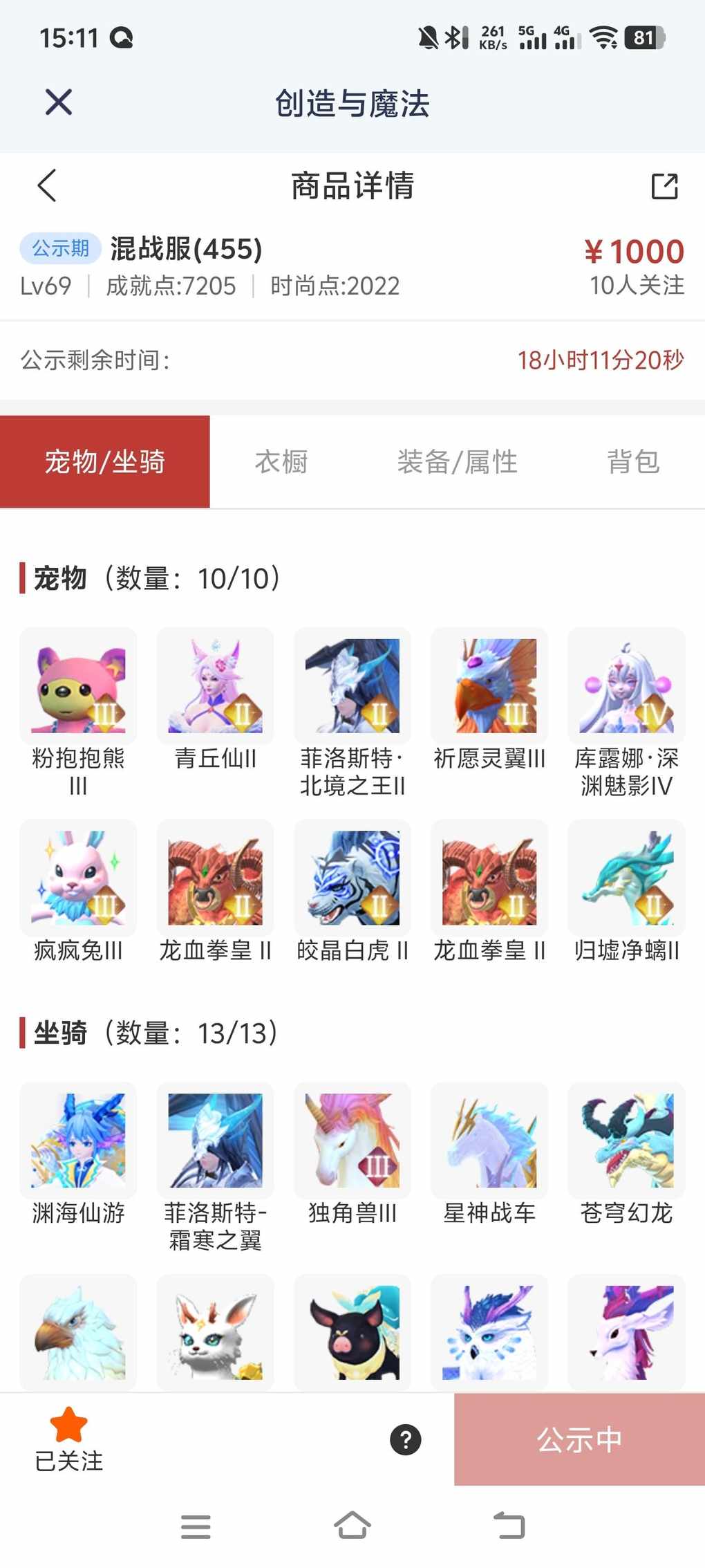Image resolution: width=705 pixels, height=1568 pixels.
Task: View pet 祈愿灵翼III
Action: (489, 685)
